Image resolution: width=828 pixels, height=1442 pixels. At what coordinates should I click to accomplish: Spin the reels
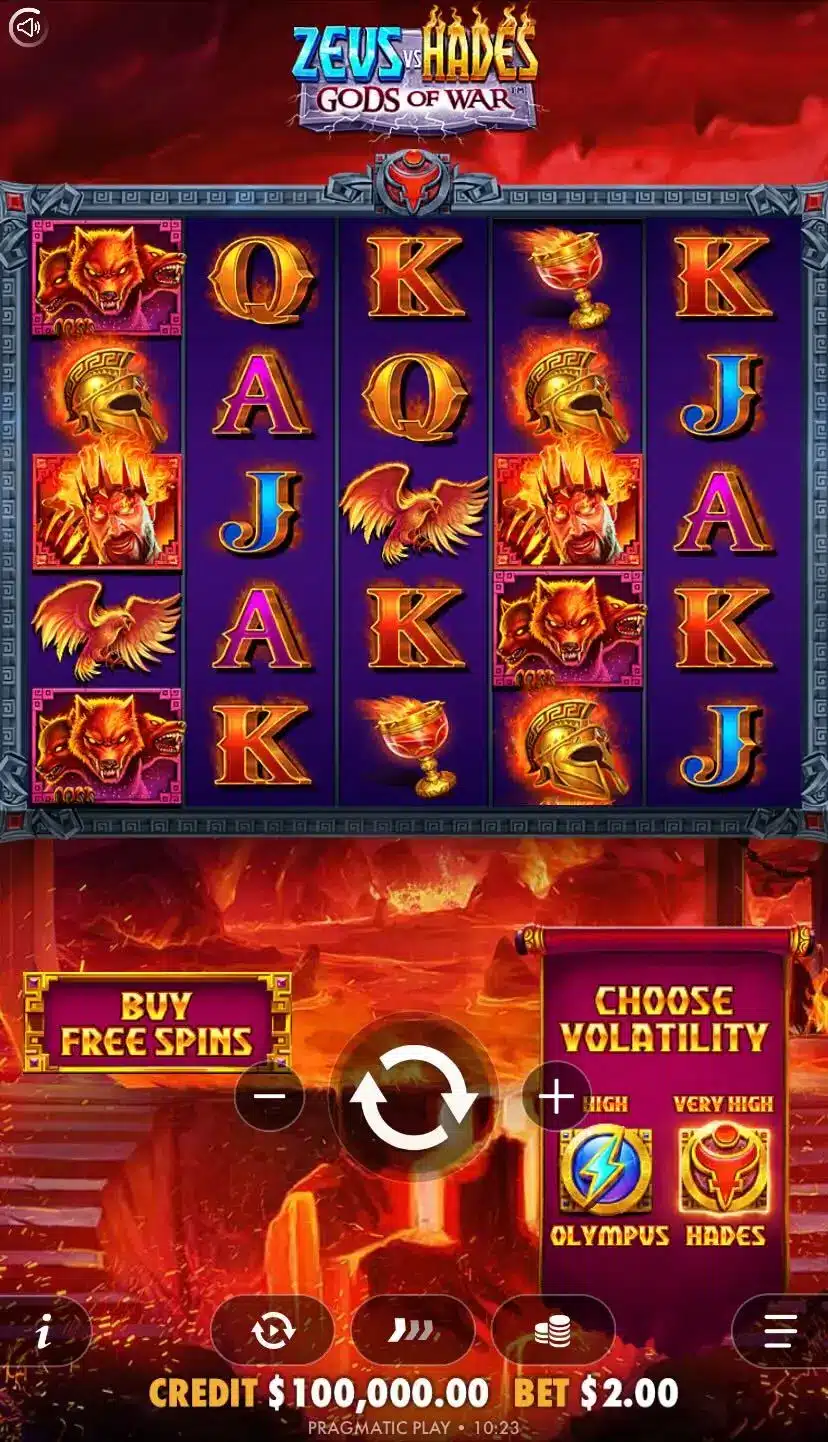pos(414,1097)
